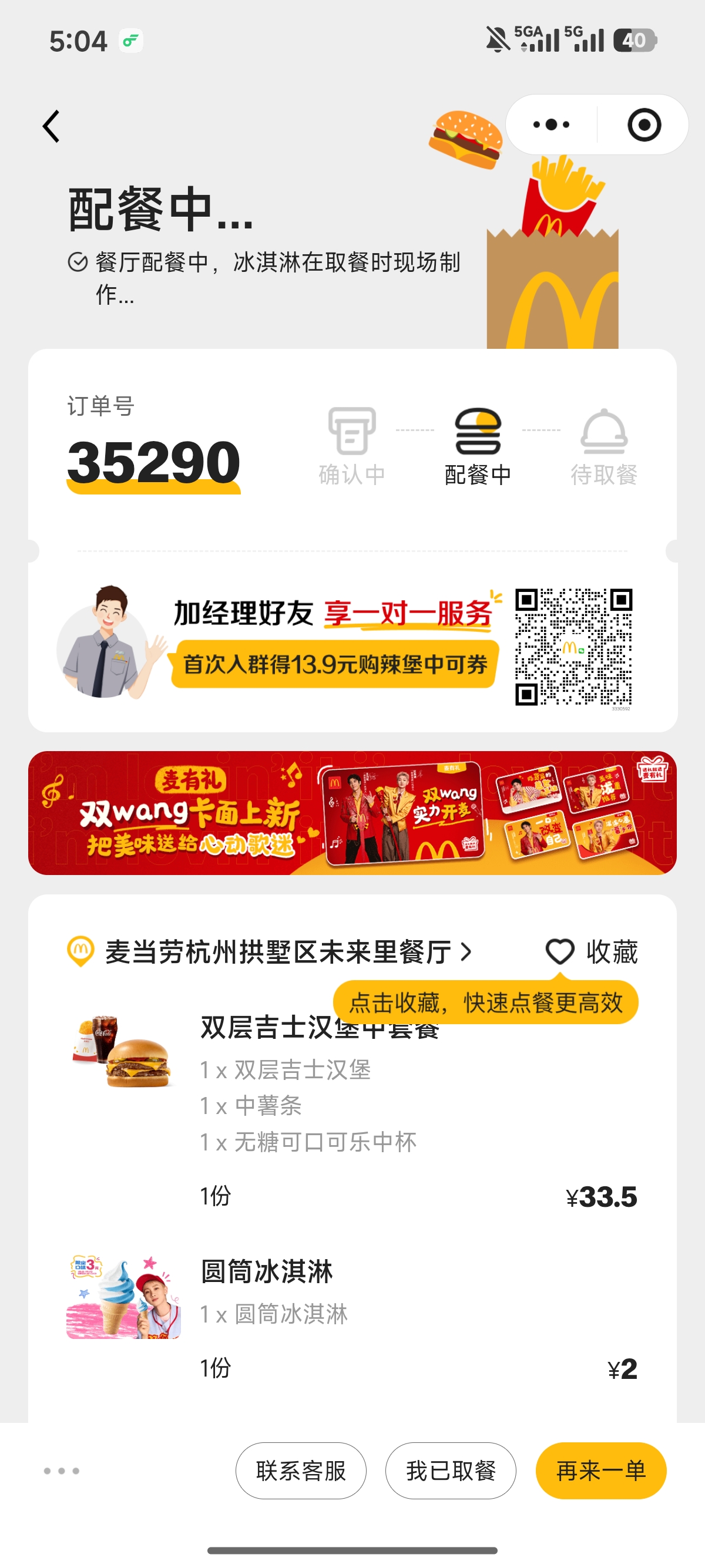The height and width of the screenshot is (1568, 705).
Task: Open the mini program's three-dot menu
Action: 551,125
